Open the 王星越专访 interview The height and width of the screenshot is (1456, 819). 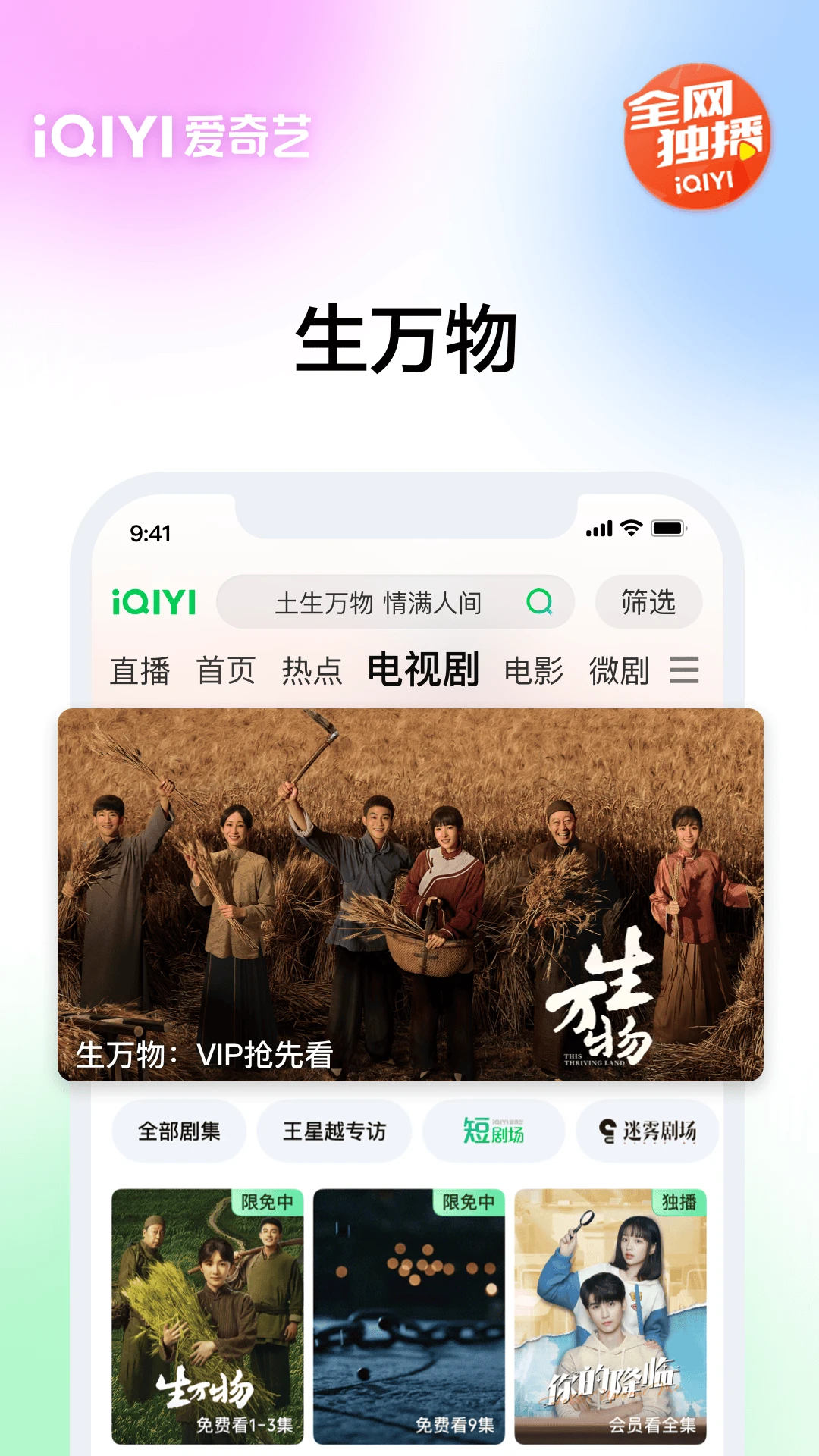point(334,1131)
